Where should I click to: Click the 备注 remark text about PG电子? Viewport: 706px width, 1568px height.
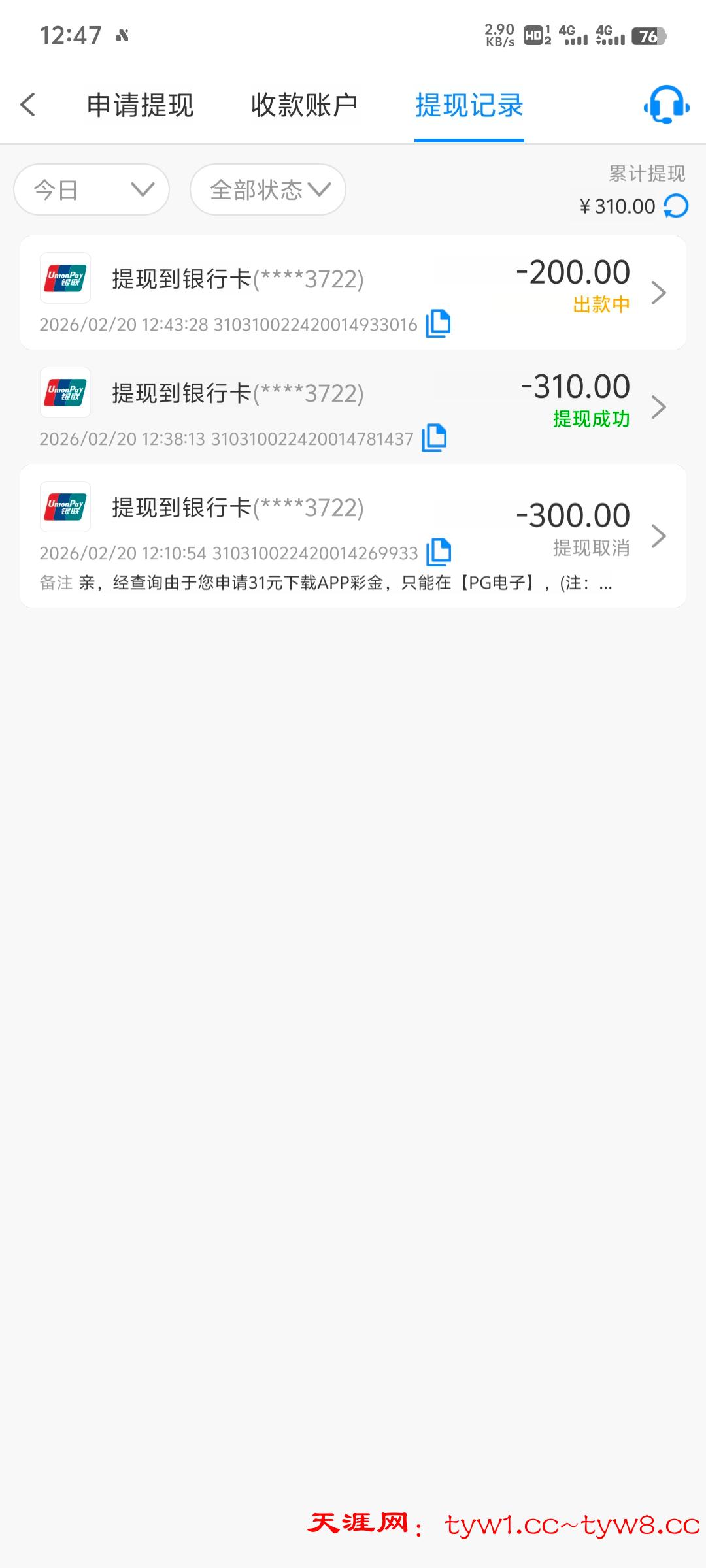(x=327, y=583)
